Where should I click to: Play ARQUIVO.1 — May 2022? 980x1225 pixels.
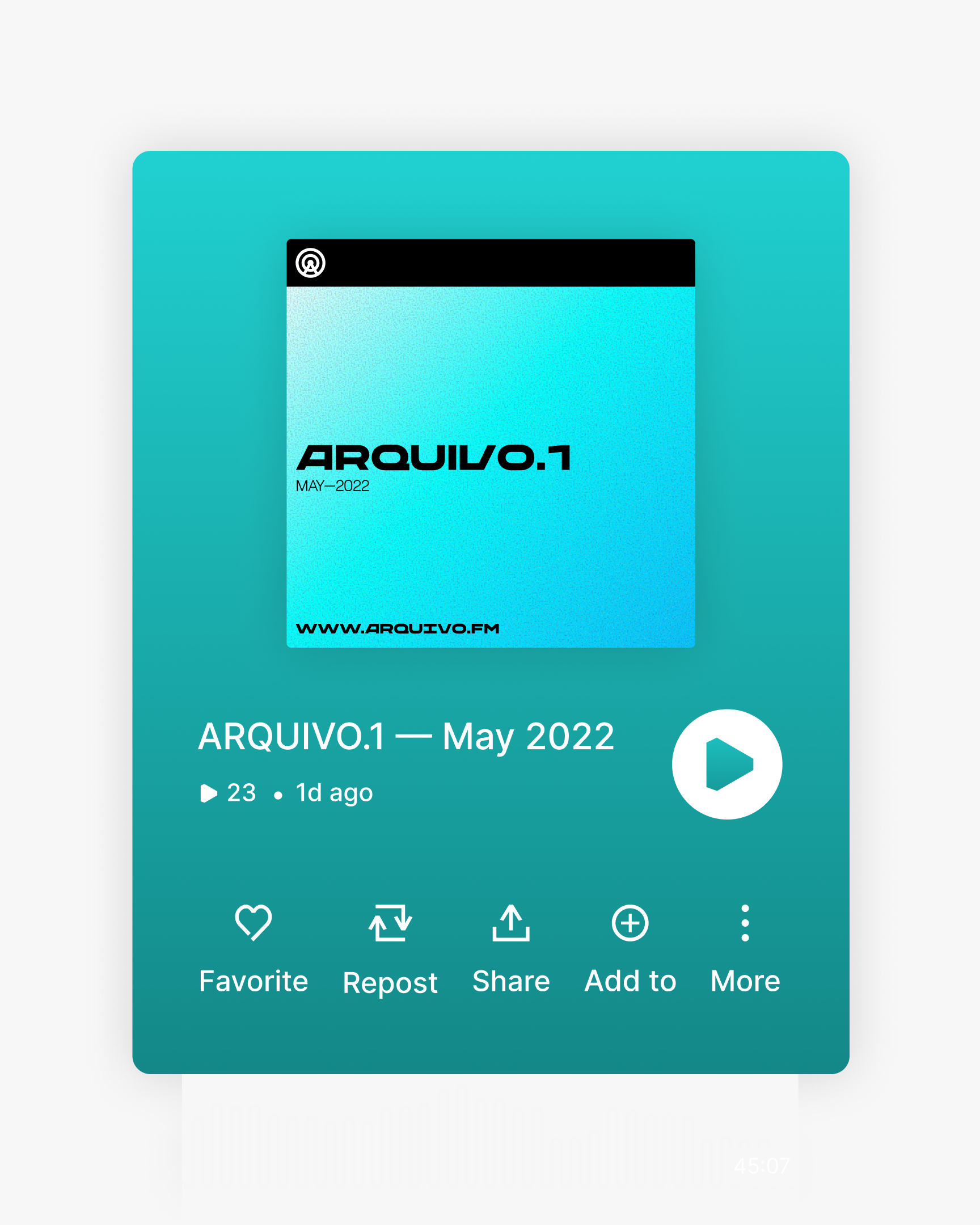(726, 763)
